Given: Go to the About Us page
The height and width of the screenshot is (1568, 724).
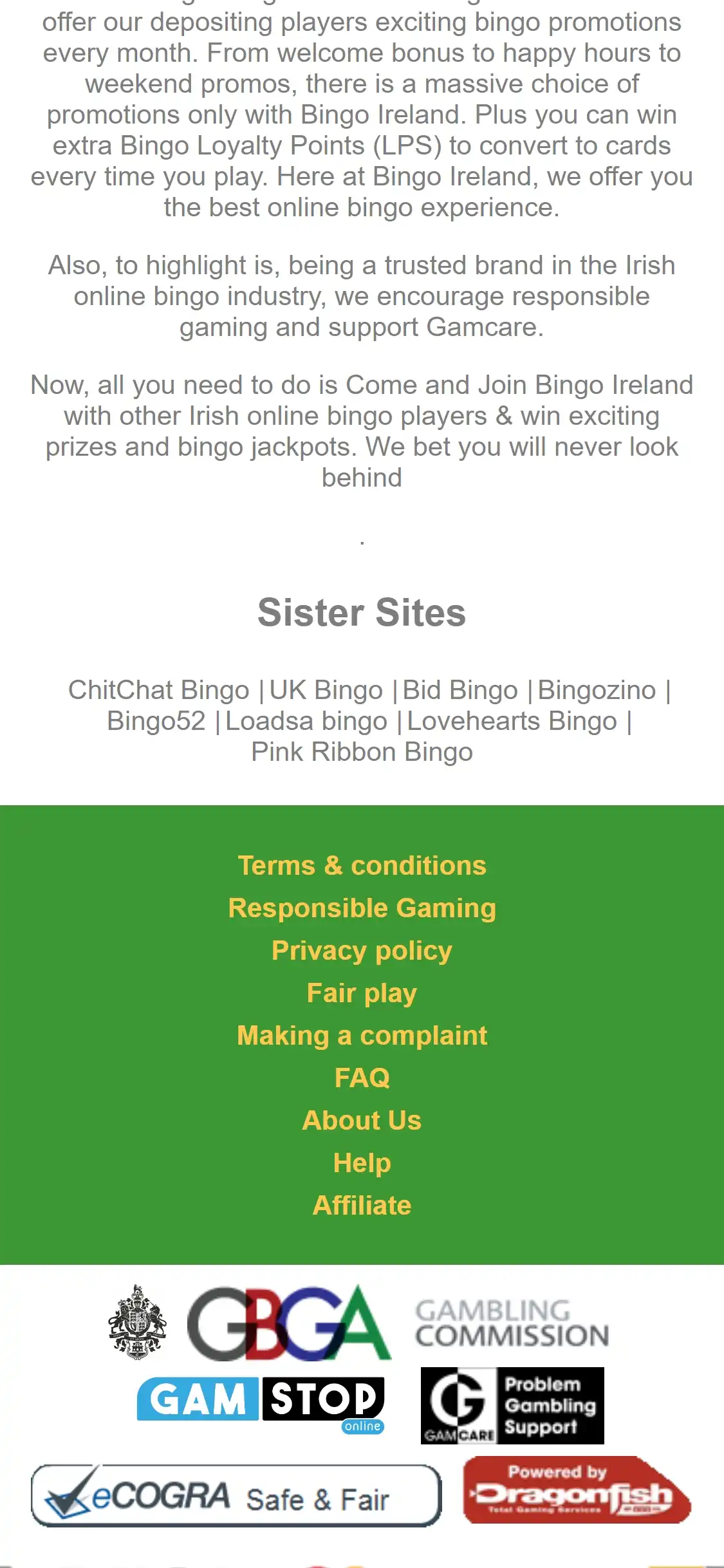Looking at the screenshot, I should pos(362,1121).
